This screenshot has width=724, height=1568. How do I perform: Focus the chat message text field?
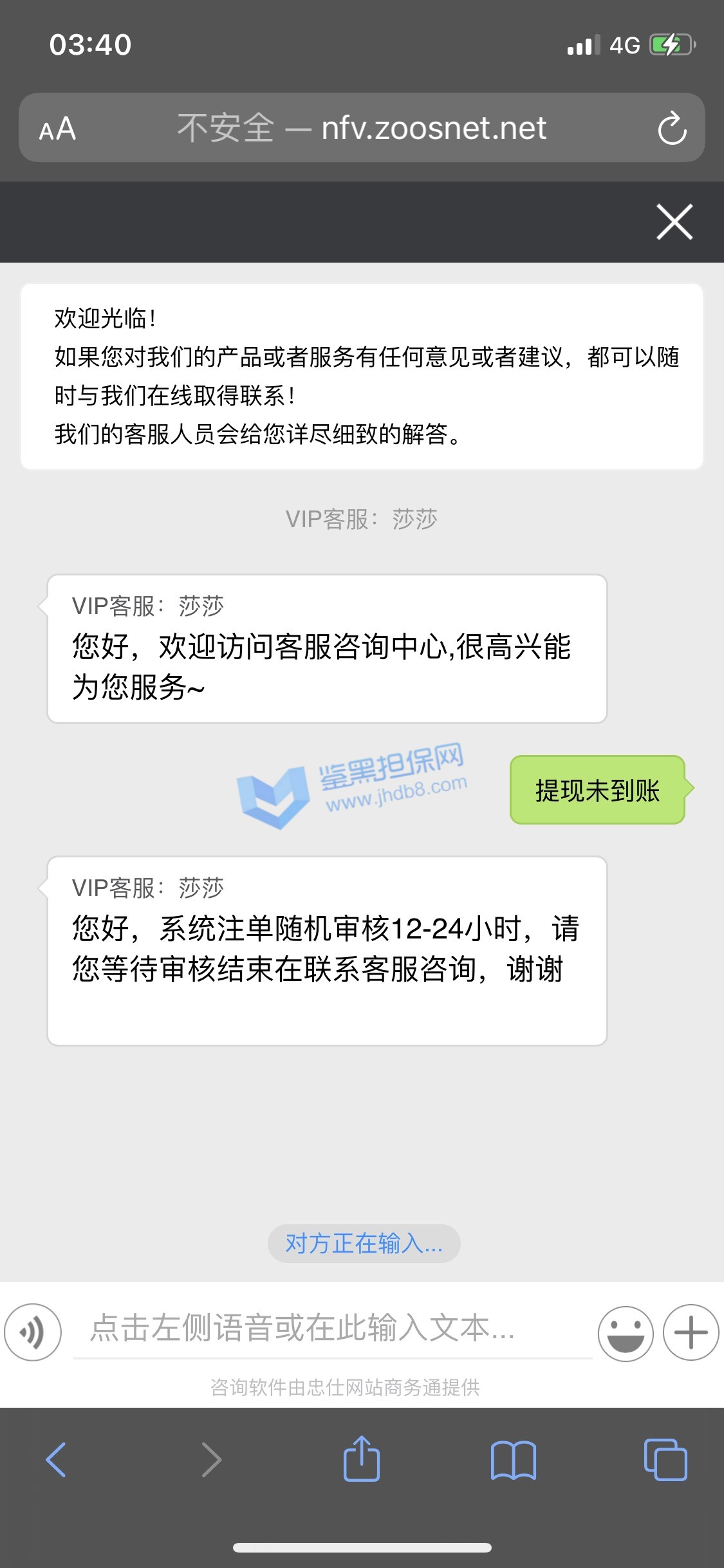coord(331,1328)
